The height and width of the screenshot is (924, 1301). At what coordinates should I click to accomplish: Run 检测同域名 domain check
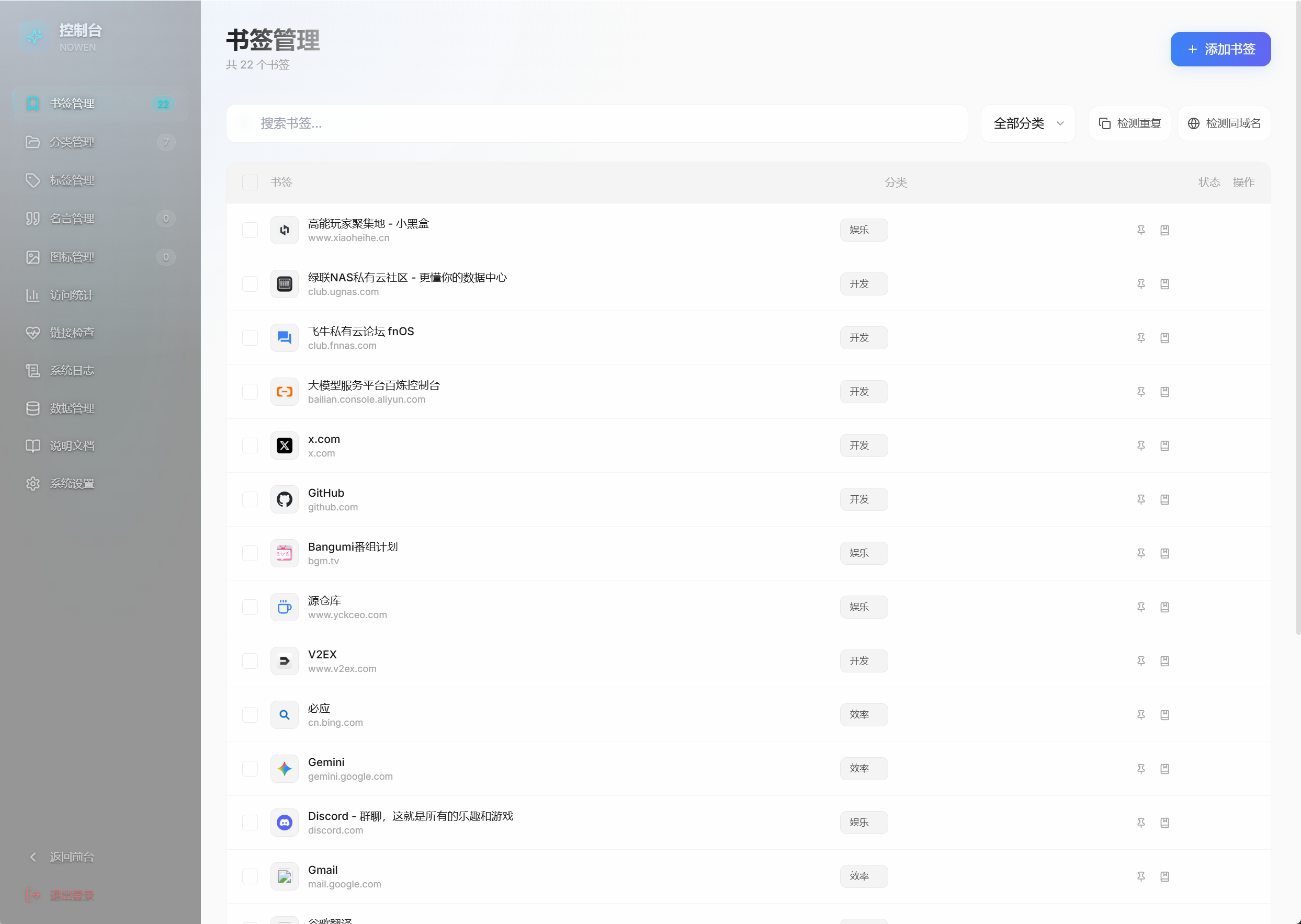click(x=1224, y=123)
